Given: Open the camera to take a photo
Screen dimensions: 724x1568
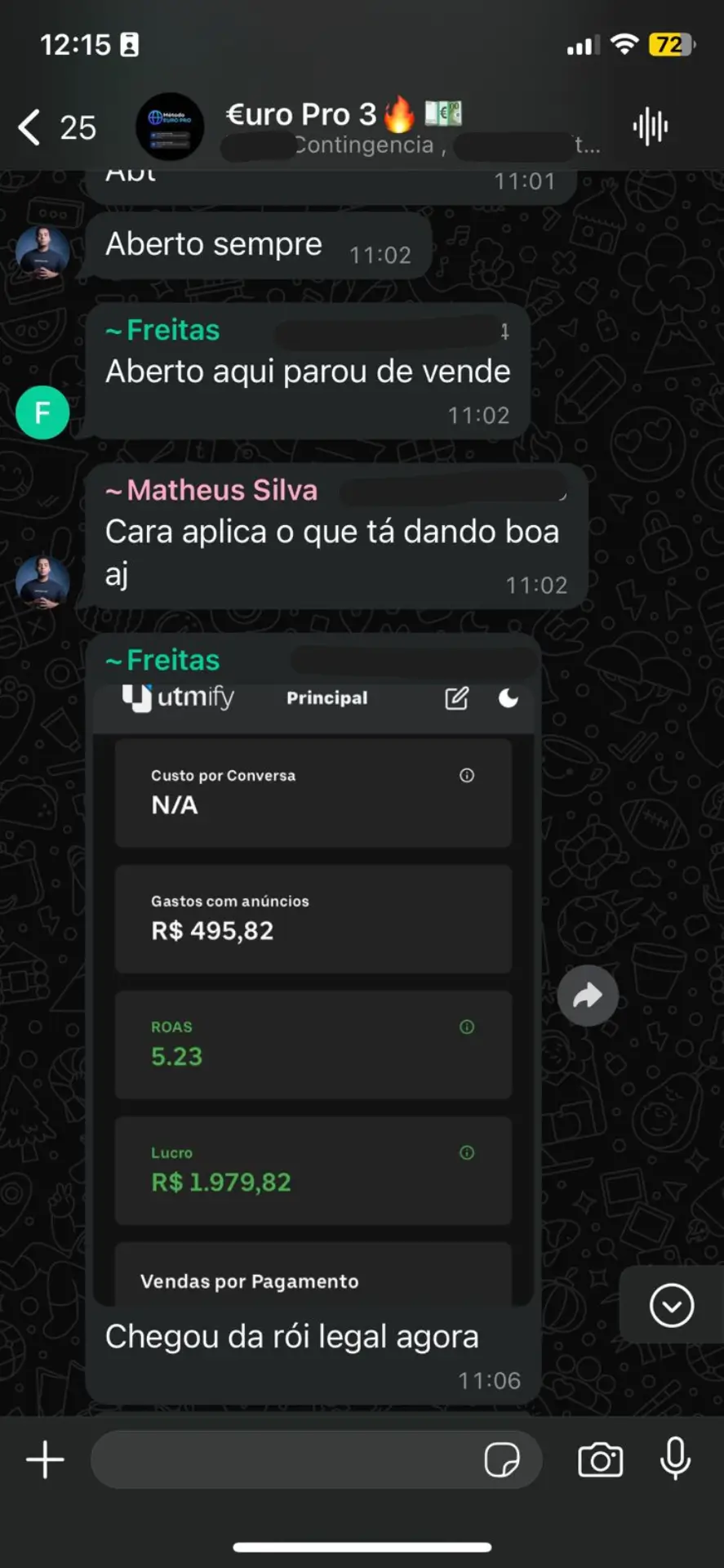Looking at the screenshot, I should [x=600, y=1459].
